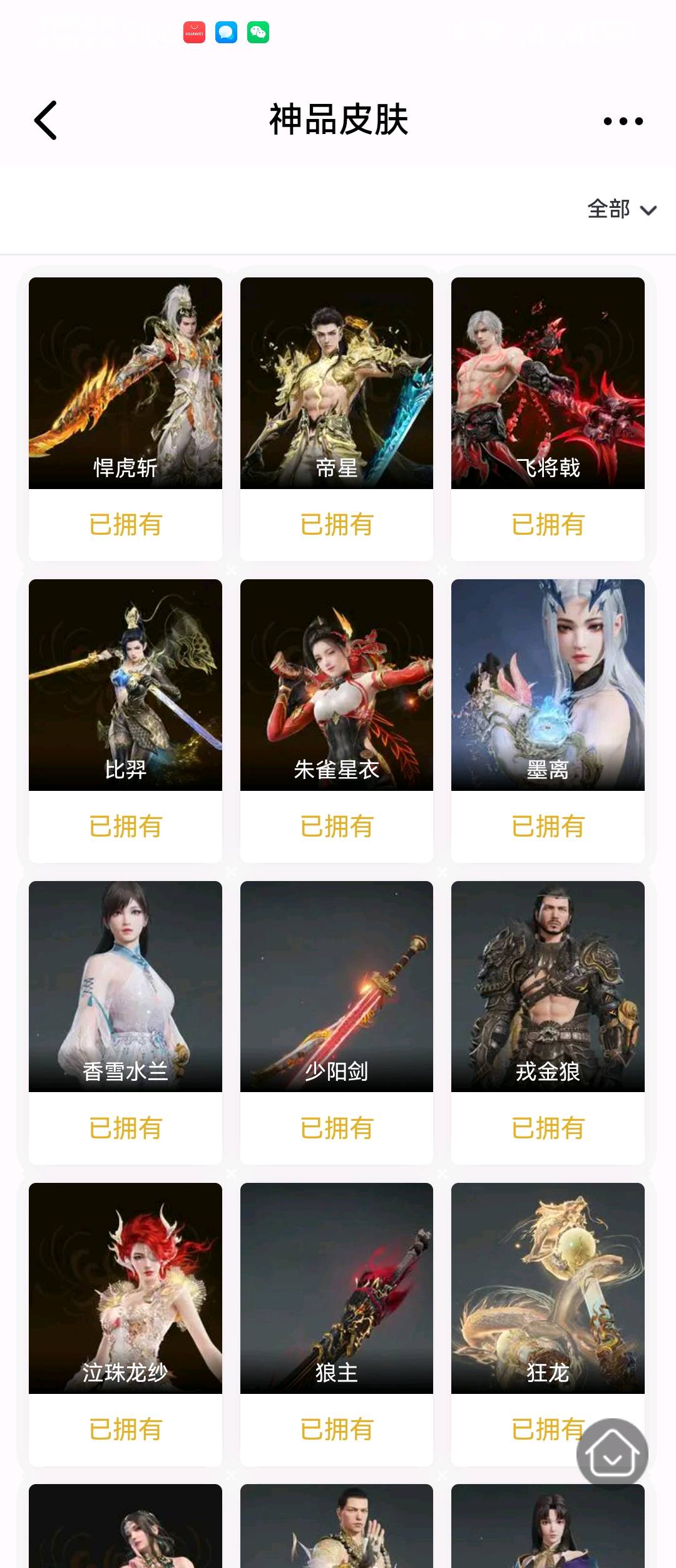Image resolution: width=676 pixels, height=1568 pixels.
Task: Select the 比羿 skin card
Action: (125, 685)
